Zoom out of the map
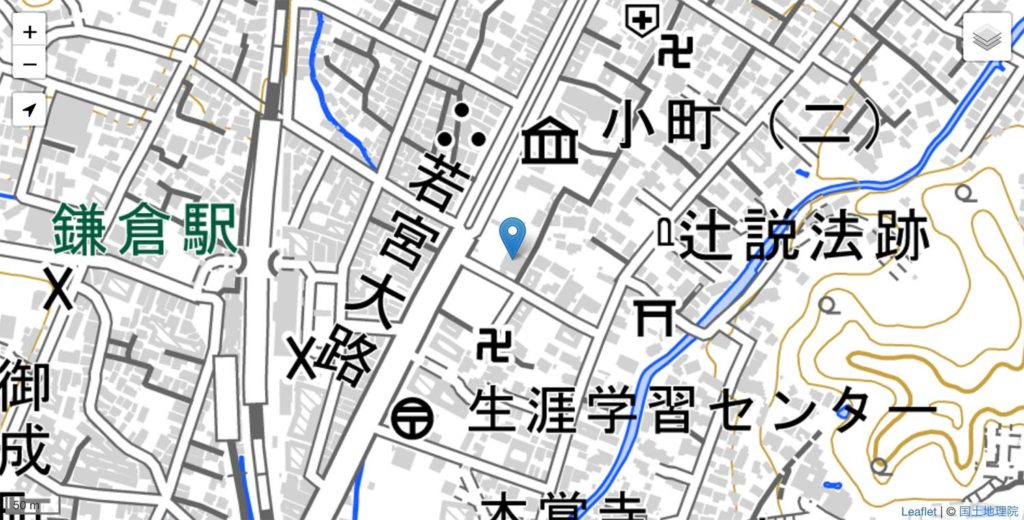Image resolution: width=1024 pixels, height=520 pixels. pyautogui.click(x=30, y=64)
